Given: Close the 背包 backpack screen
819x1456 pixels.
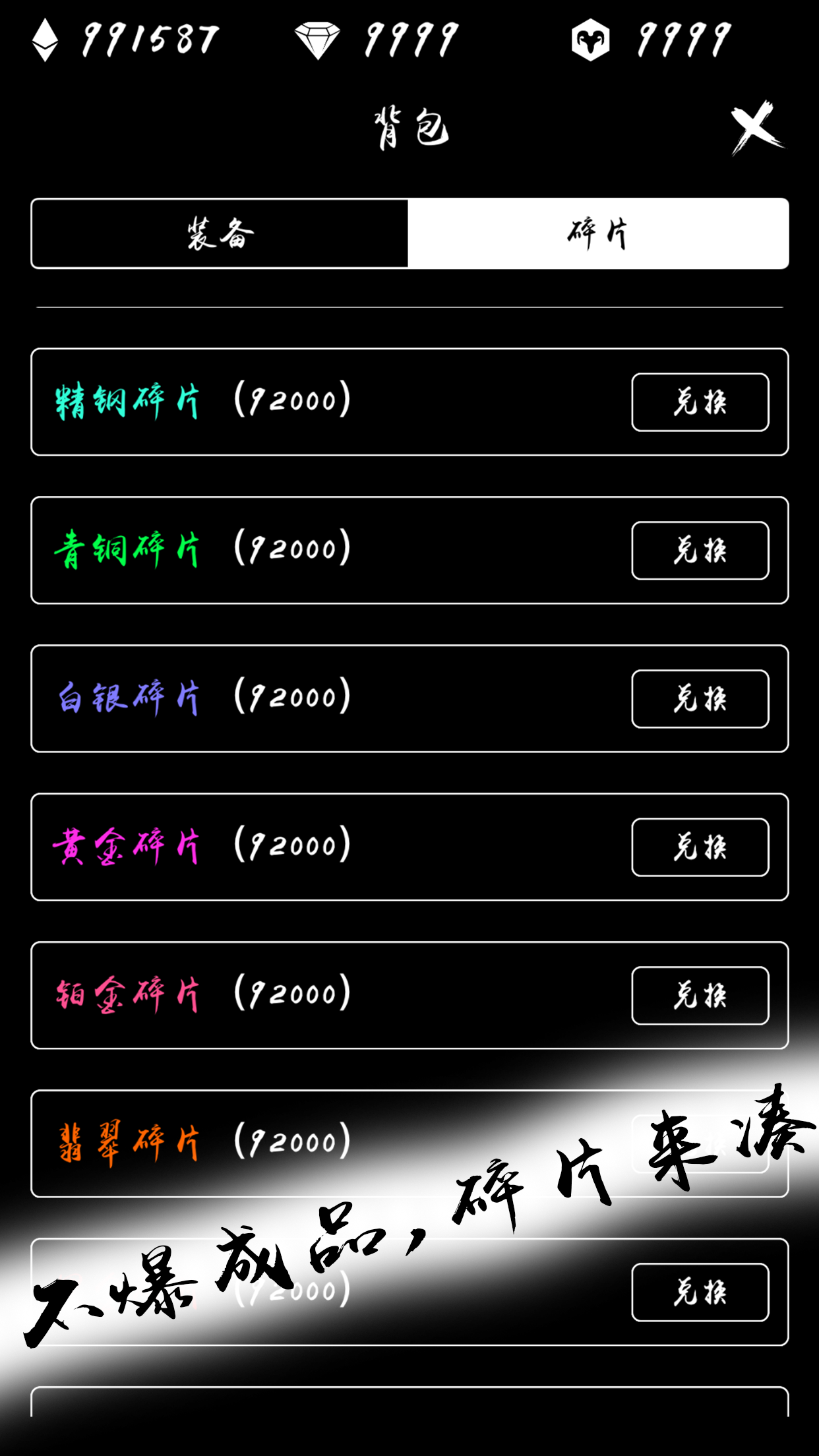Looking at the screenshot, I should (x=757, y=127).
